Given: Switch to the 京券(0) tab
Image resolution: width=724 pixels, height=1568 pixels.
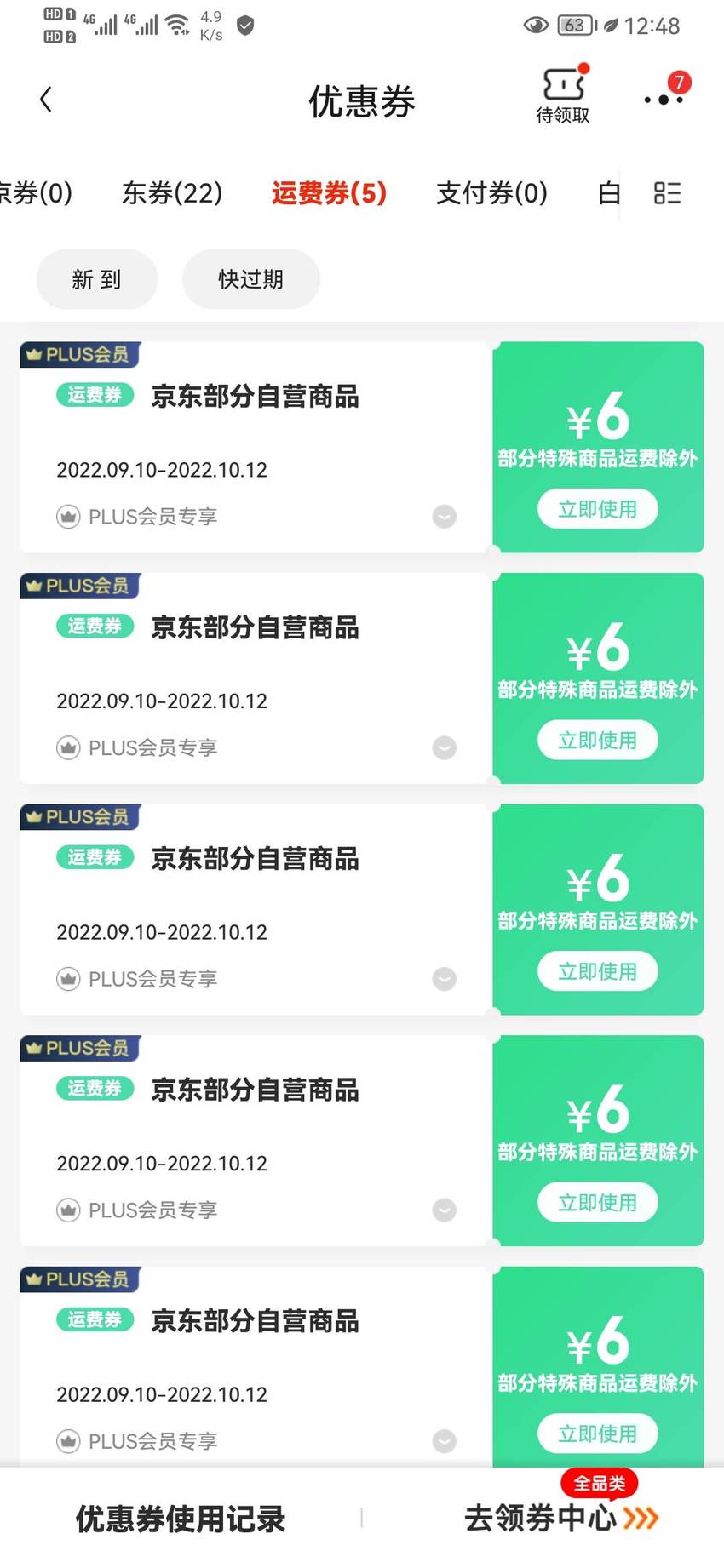Looking at the screenshot, I should pyautogui.click(x=36, y=193).
